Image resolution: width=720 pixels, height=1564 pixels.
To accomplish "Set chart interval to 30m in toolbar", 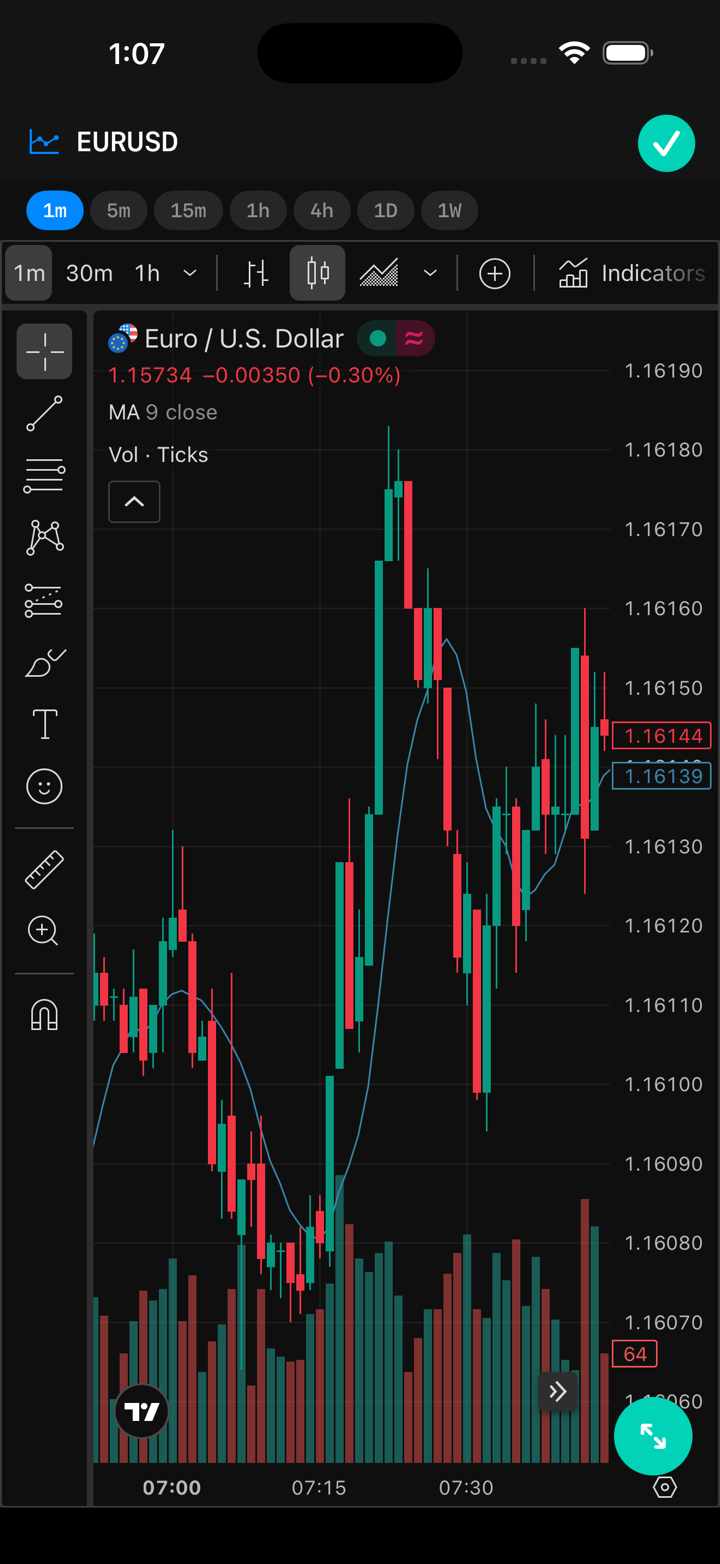I will tap(89, 273).
